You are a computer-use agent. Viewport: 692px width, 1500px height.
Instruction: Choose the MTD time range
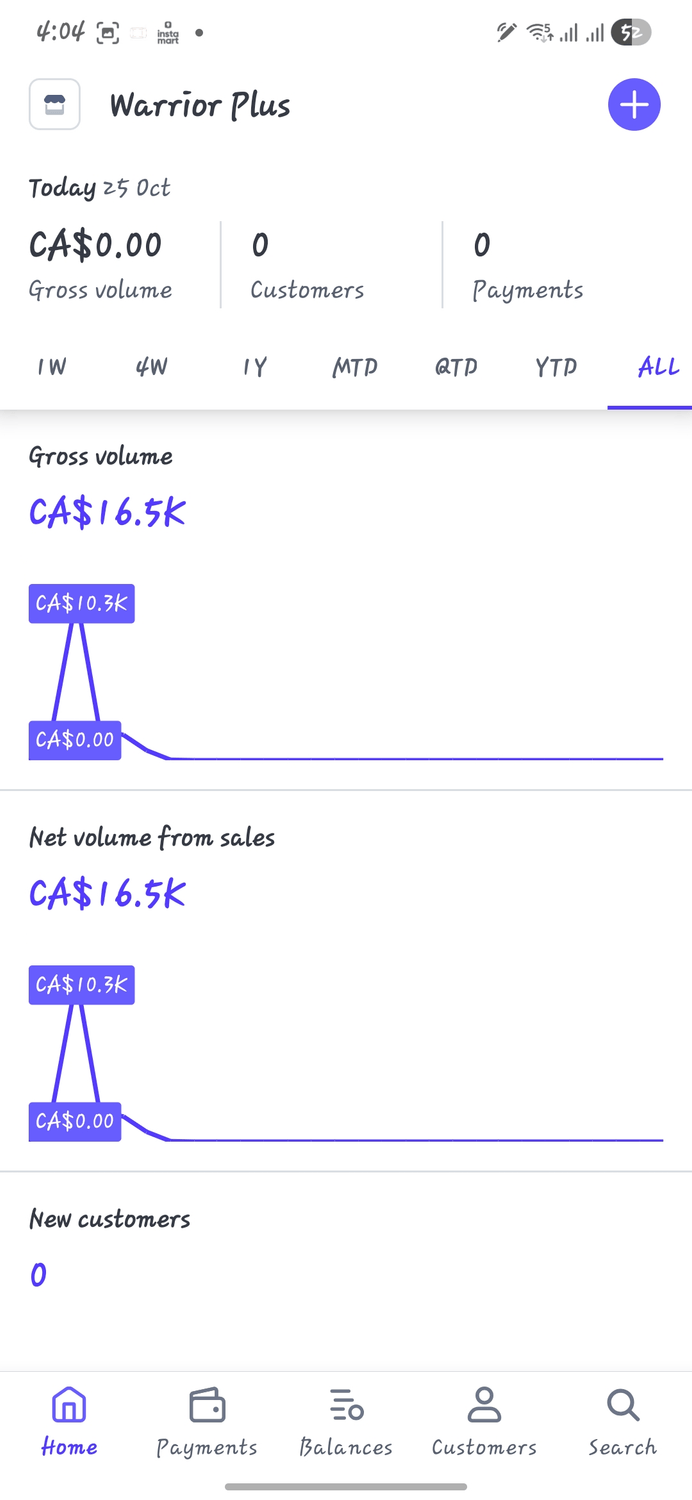355,367
